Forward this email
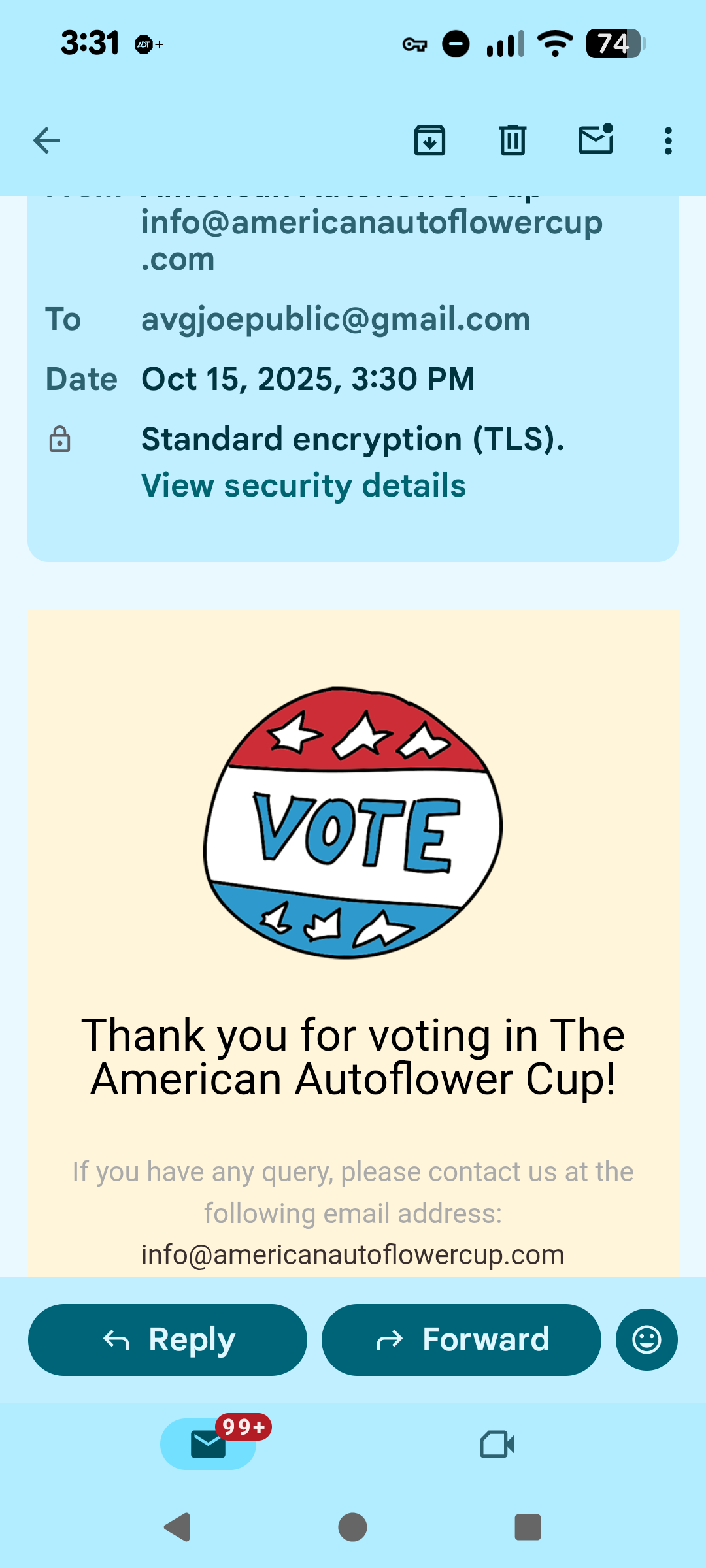Image resolution: width=706 pixels, height=1568 pixels. click(x=461, y=1339)
